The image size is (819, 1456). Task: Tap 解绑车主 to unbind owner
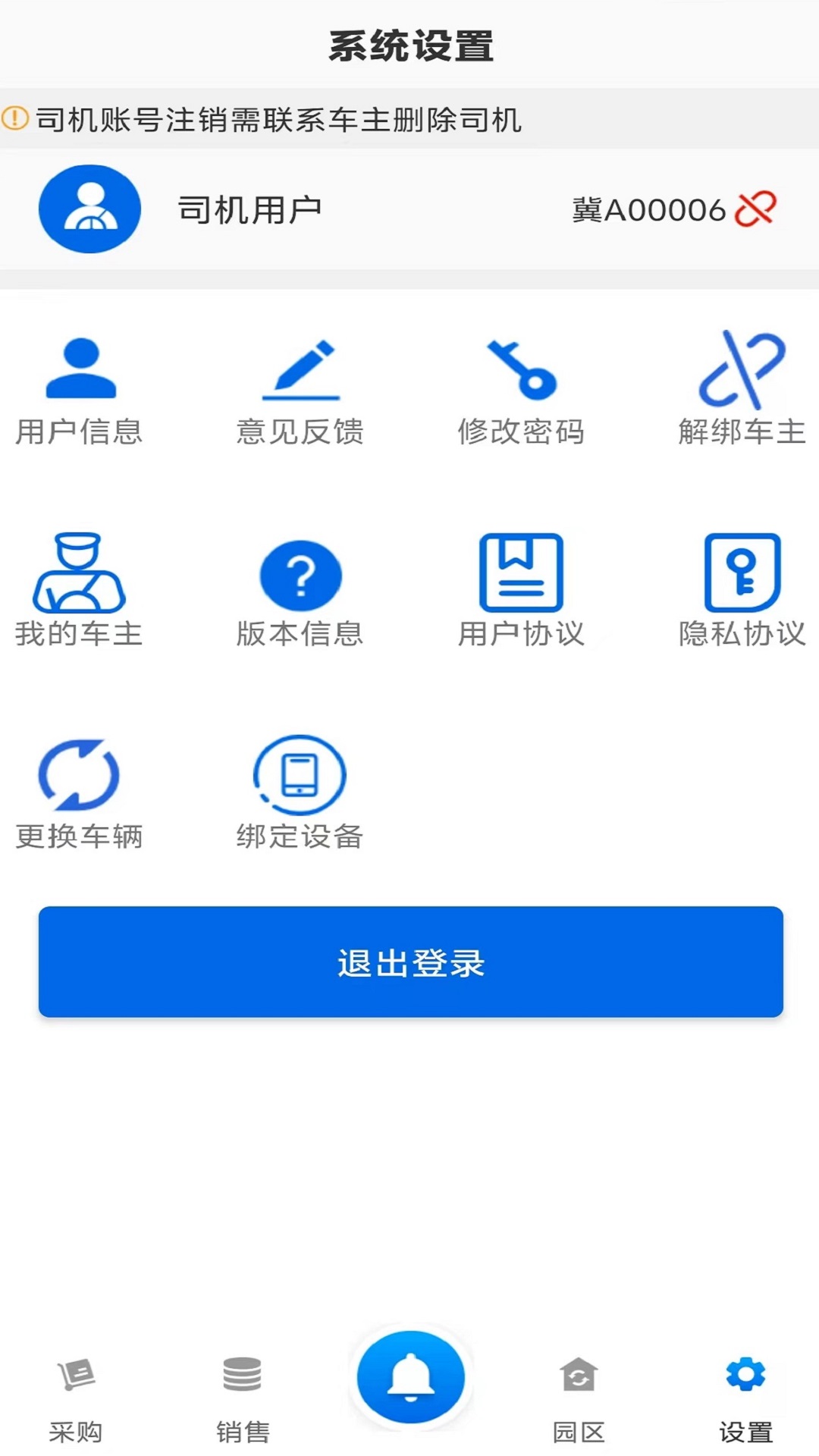[742, 391]
